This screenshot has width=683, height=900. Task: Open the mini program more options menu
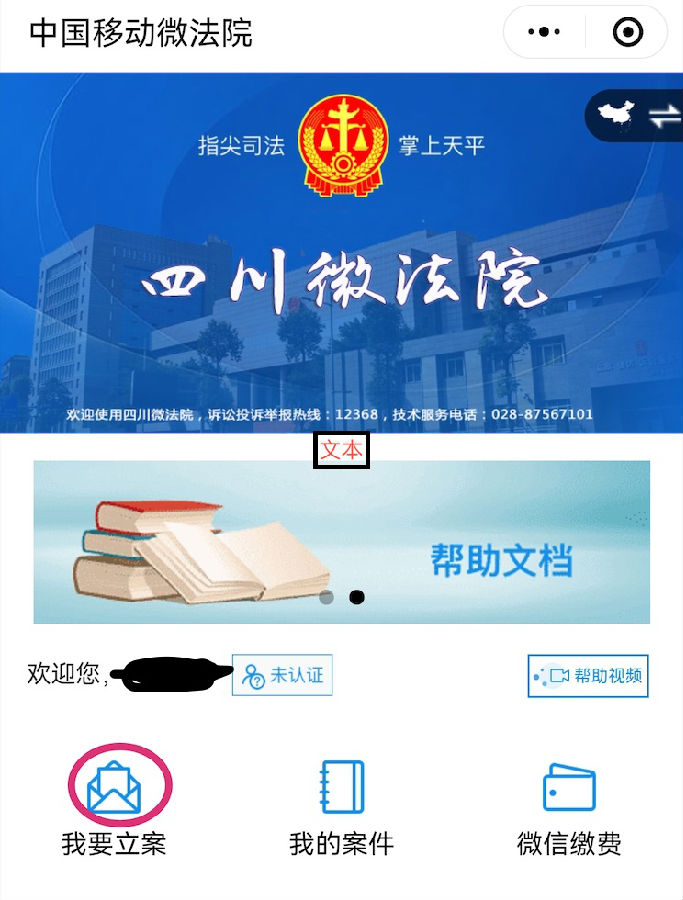543,33
